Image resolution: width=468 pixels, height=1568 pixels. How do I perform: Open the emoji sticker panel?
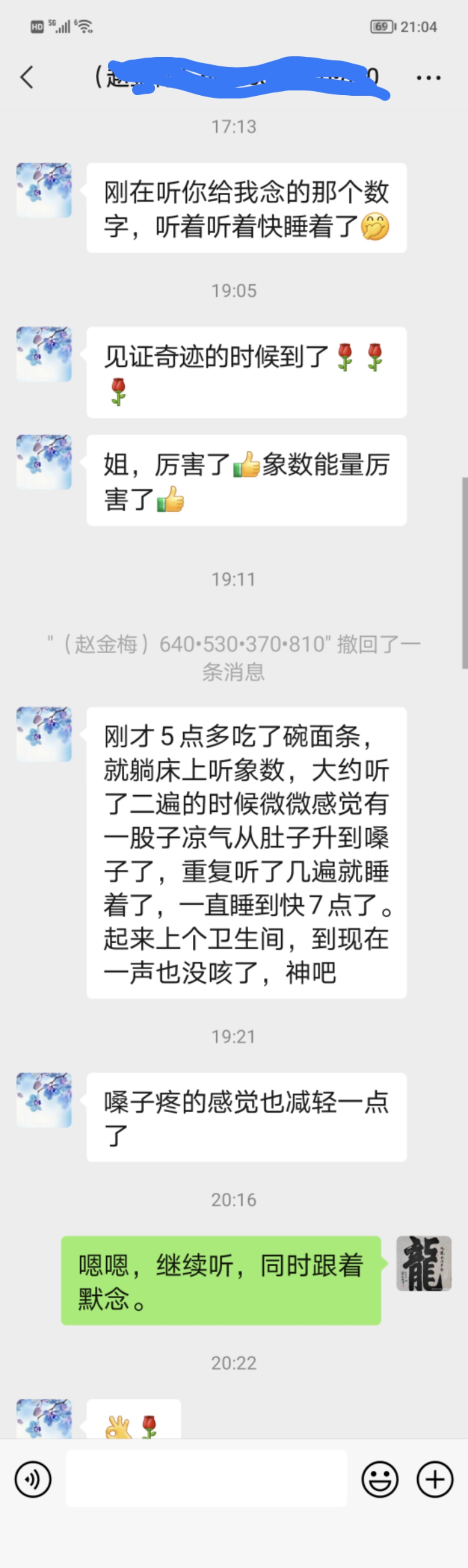tap(380, 1479)
